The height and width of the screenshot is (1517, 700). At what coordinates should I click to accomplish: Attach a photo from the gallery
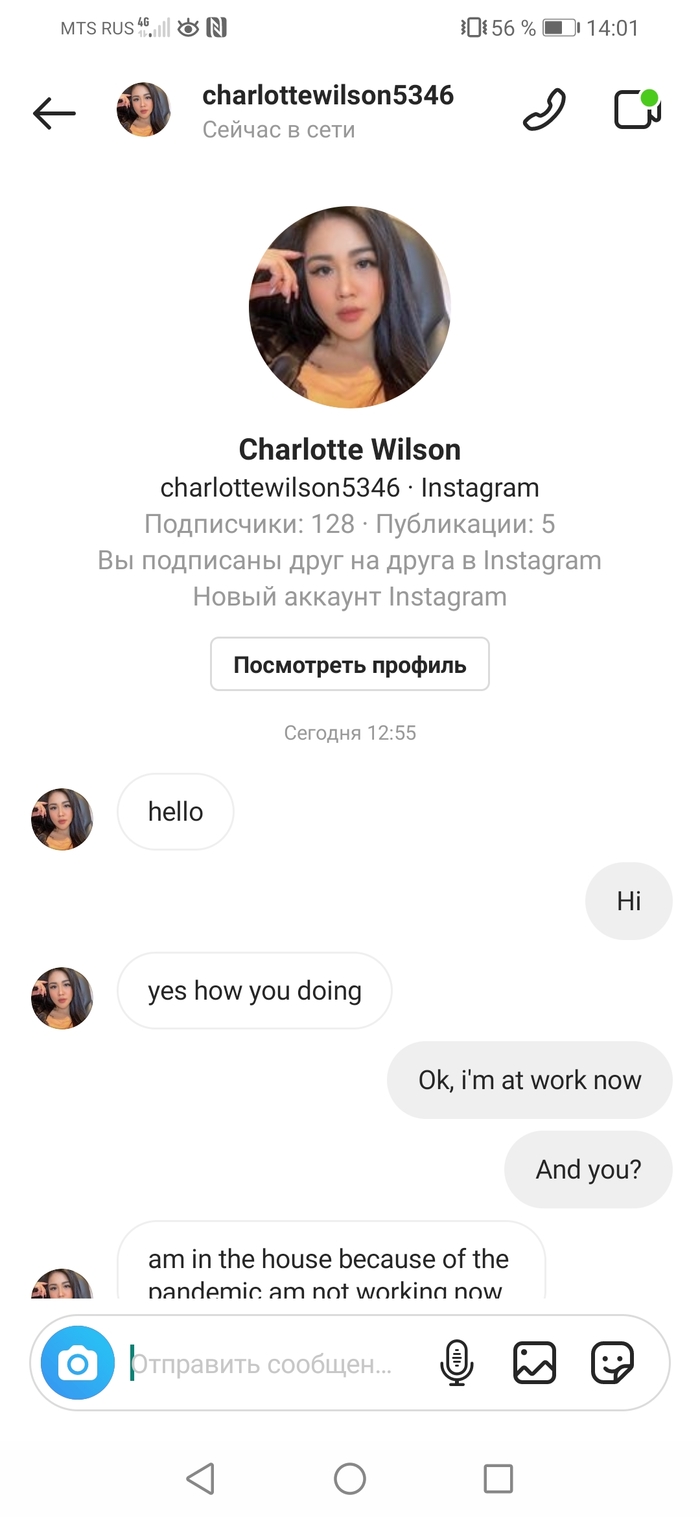(534, 1362)
